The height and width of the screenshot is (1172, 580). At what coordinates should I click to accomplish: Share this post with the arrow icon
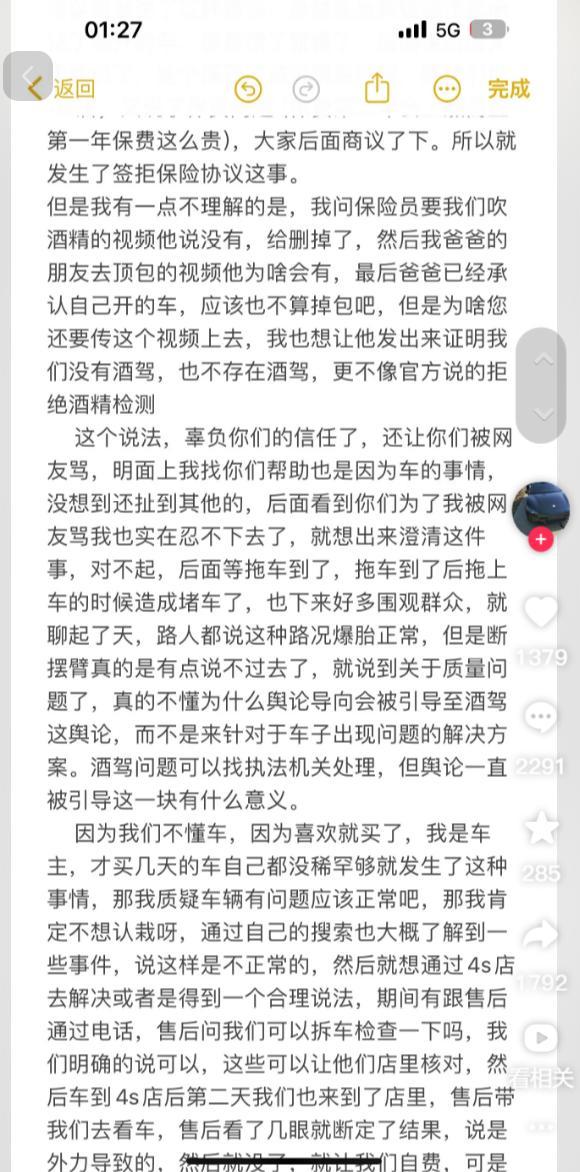coord(541,935)
